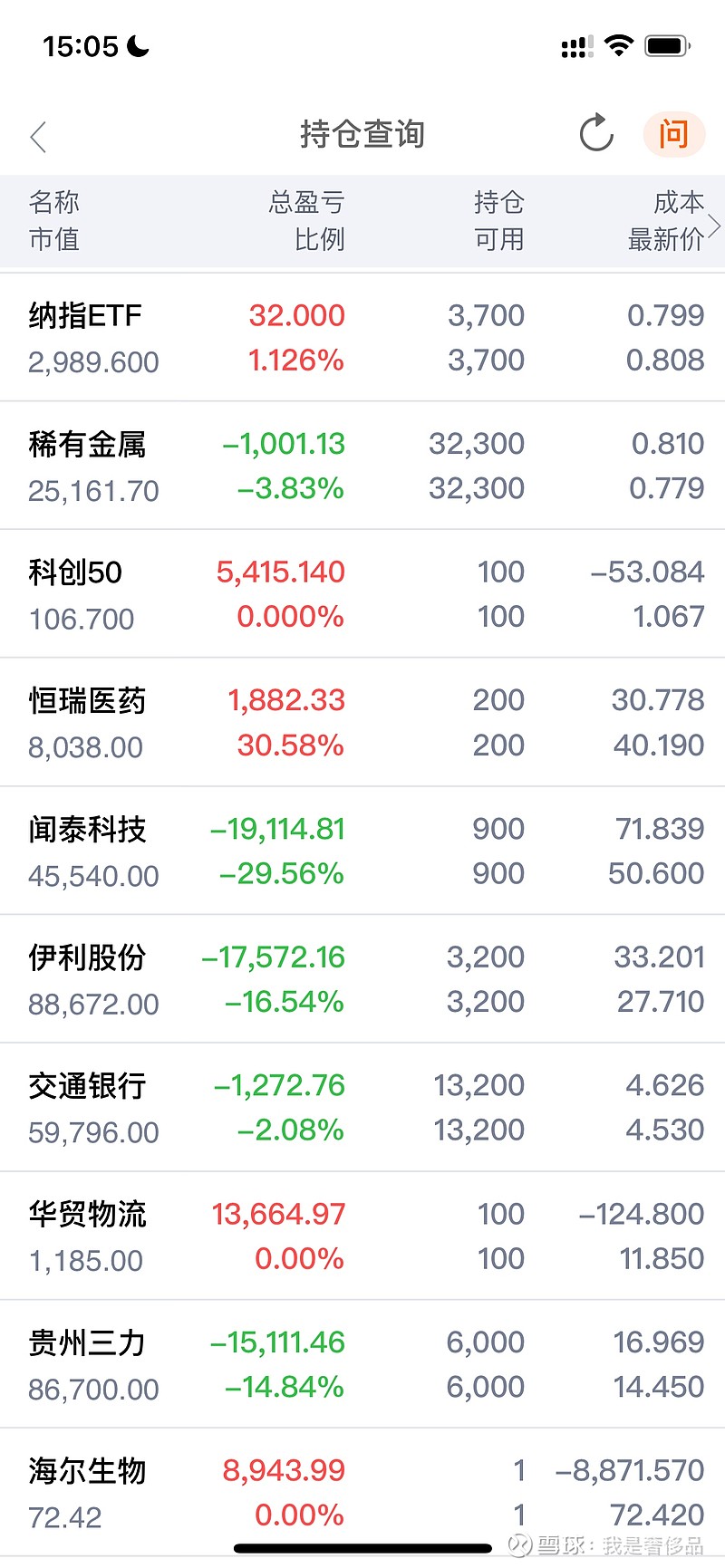Open the 纳指ETF holding row

(x=362, y=337)
